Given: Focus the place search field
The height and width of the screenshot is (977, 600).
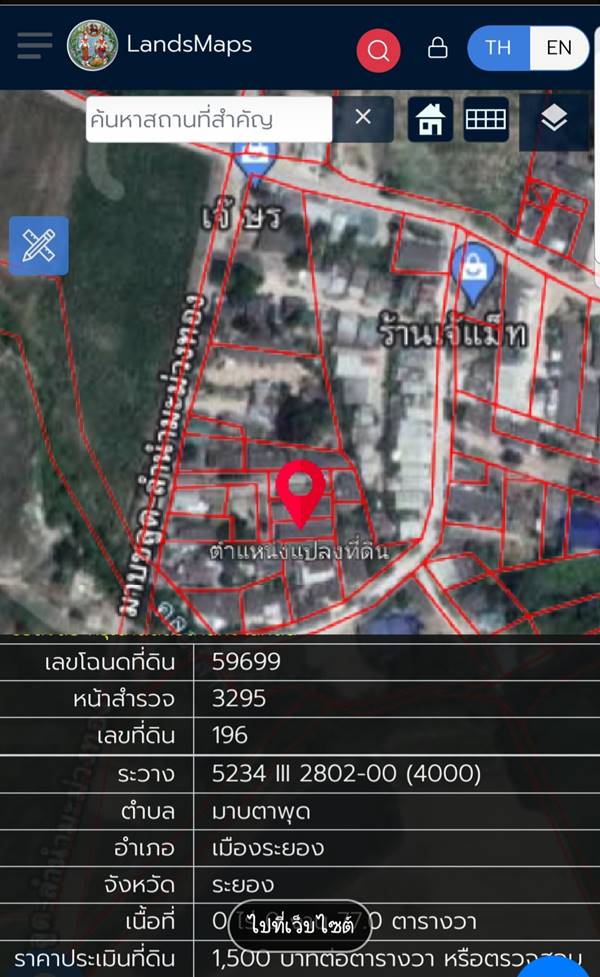Looking at the screenshot, I should (x=209, y=119).
